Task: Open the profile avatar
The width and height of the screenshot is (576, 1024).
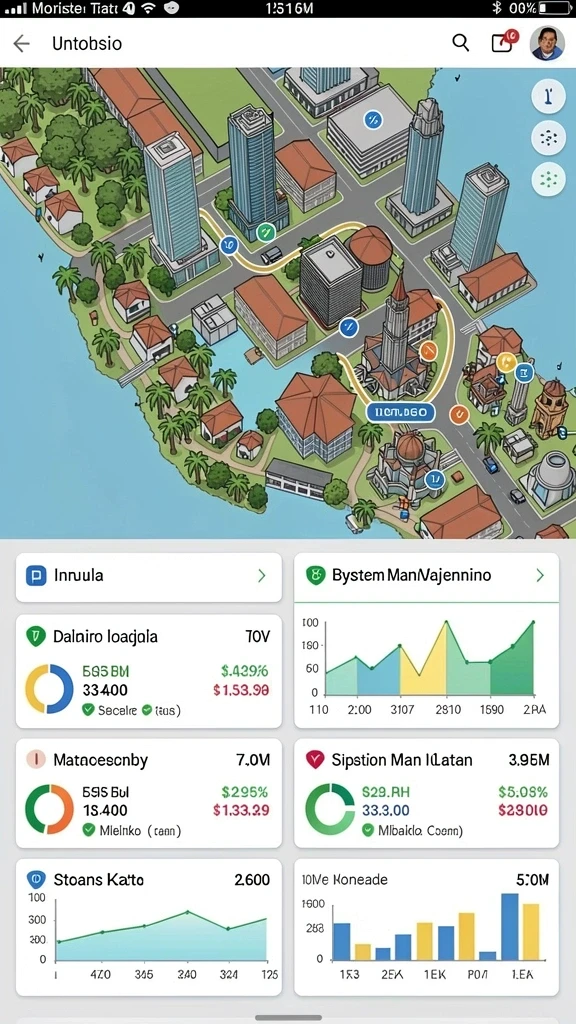Action: click(x=547, y=43)
